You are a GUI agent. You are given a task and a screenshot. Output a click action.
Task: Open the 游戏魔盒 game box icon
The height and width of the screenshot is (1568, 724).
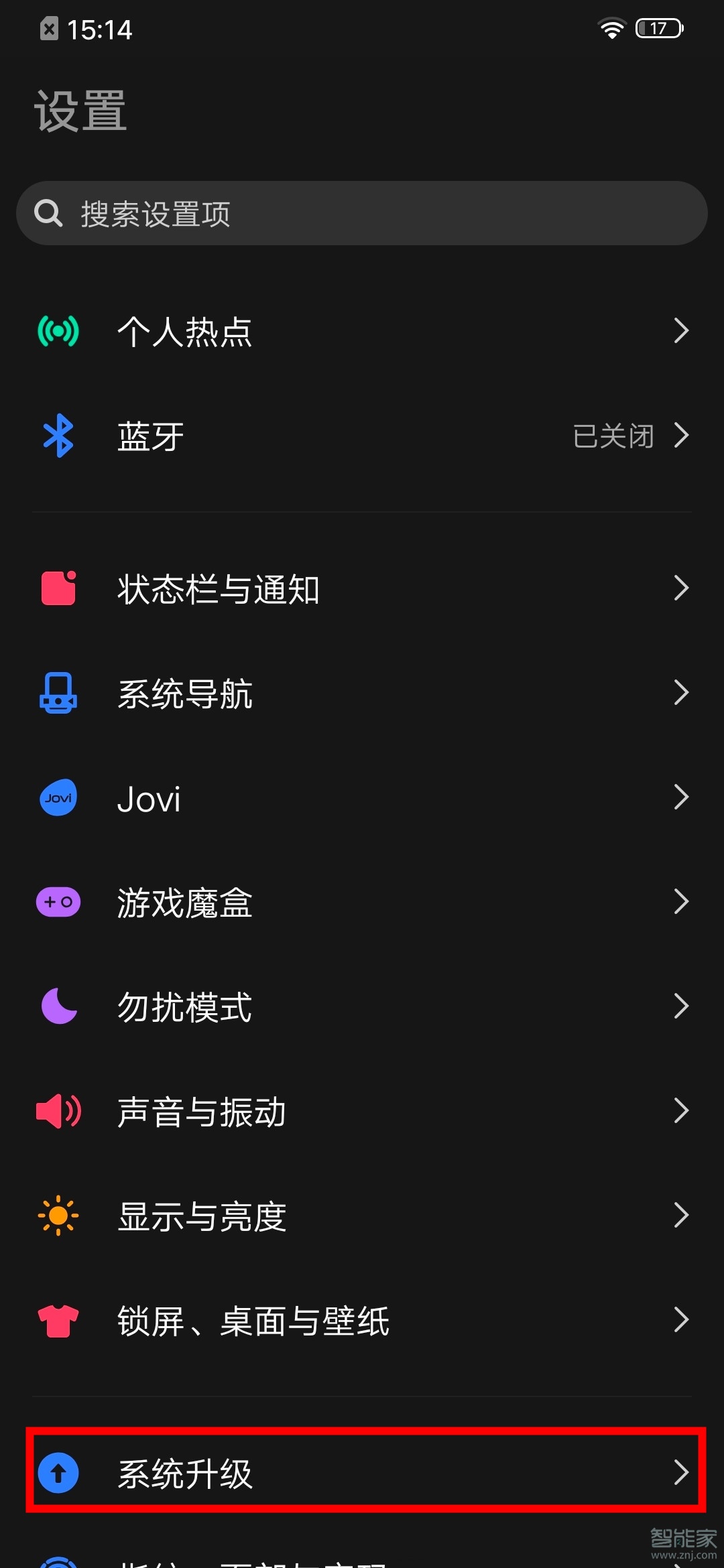[58, 902]
